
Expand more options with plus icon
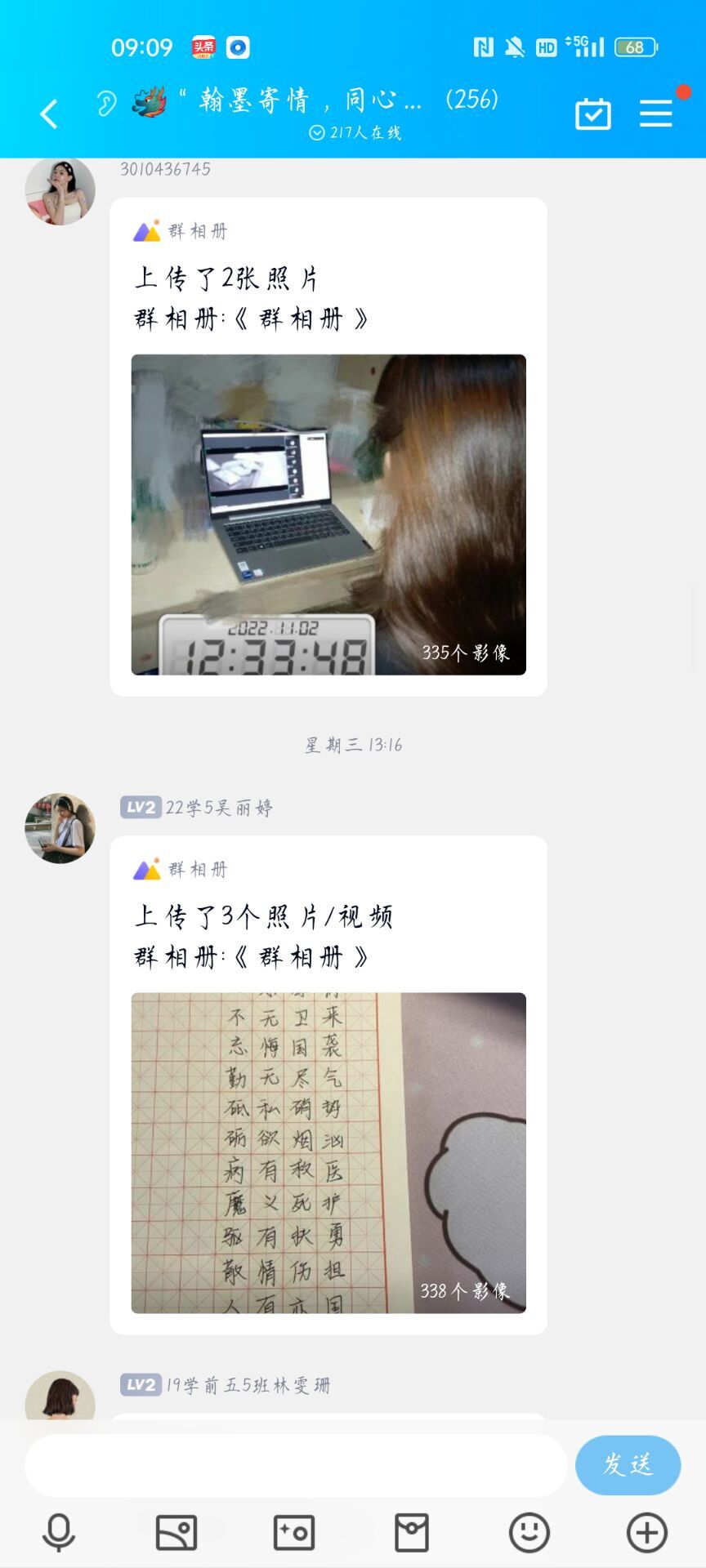tap(647, 1532)
